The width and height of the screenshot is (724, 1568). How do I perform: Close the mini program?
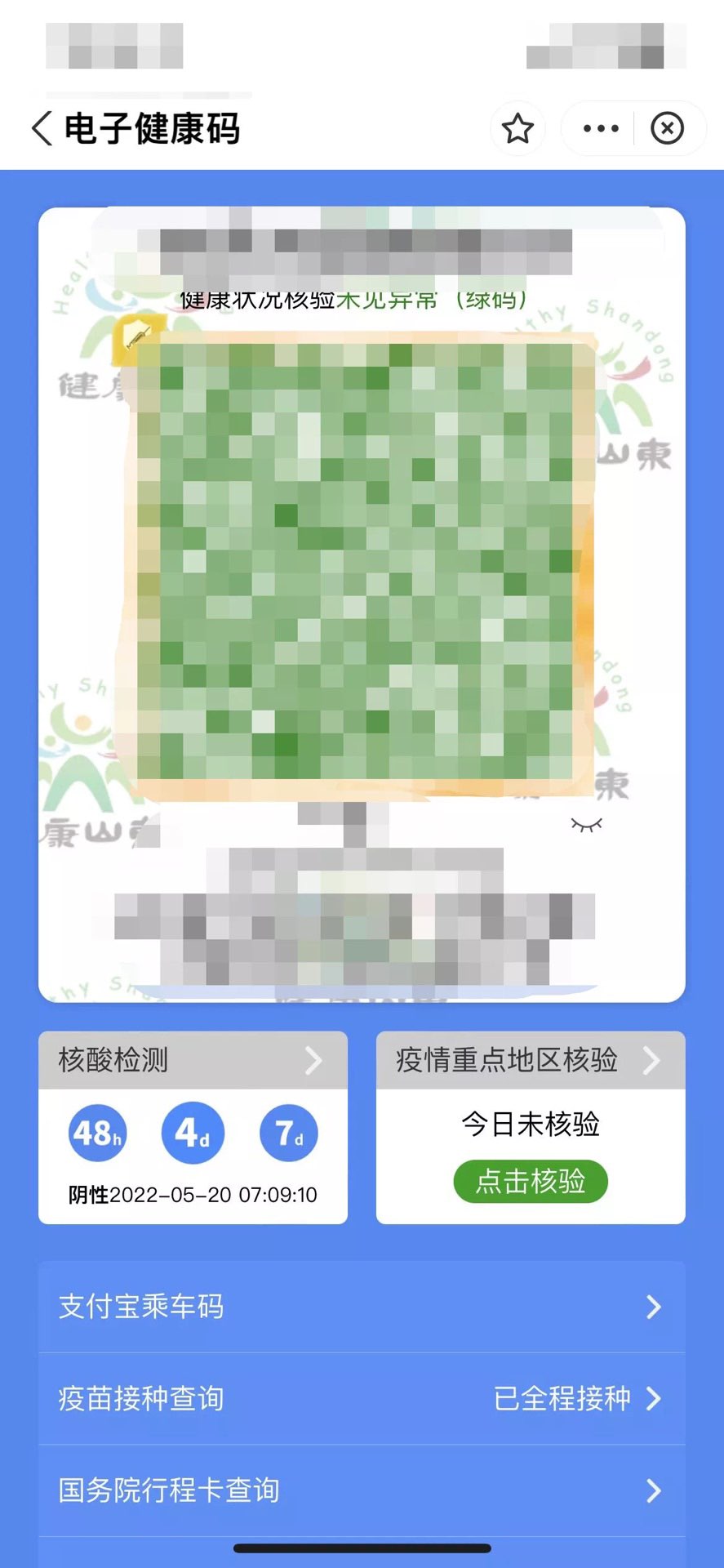point(667,129)
